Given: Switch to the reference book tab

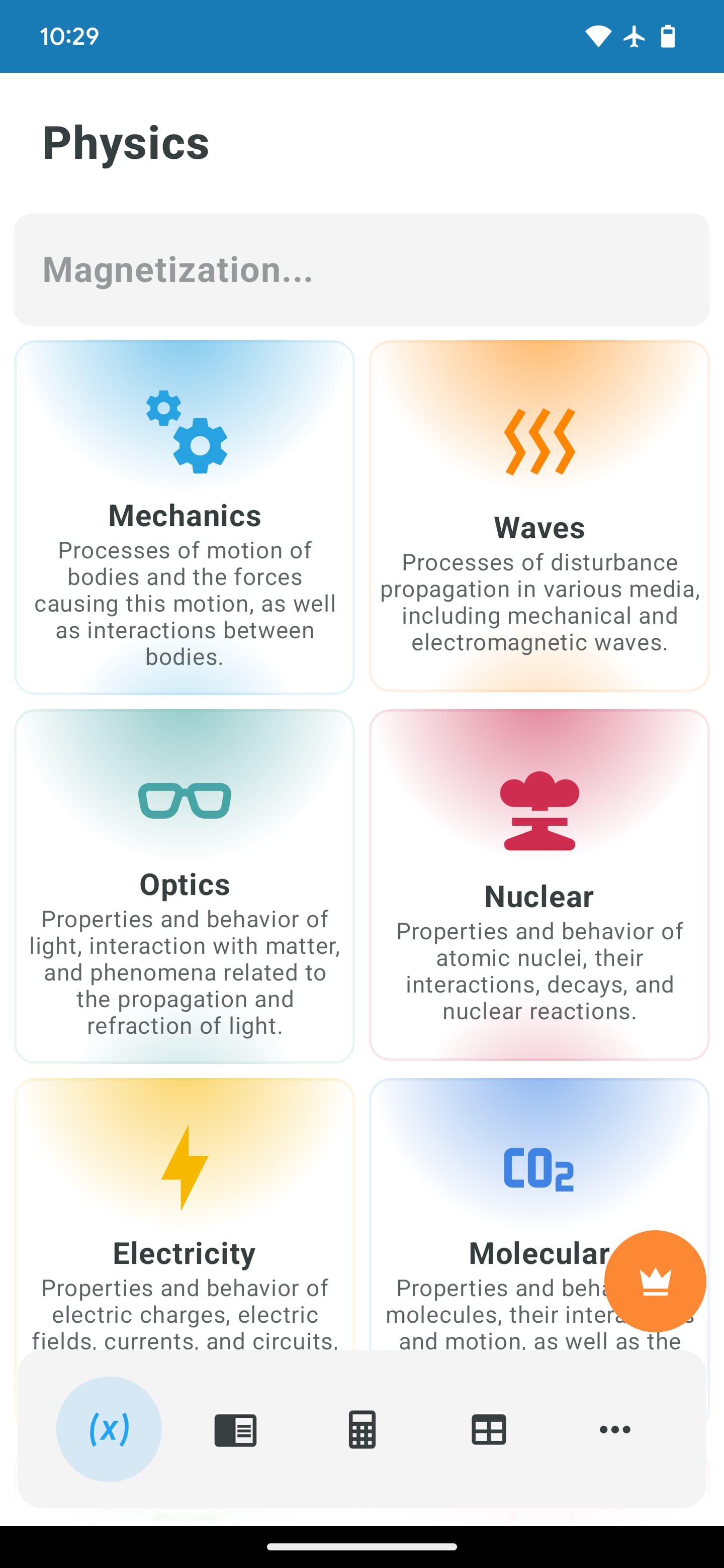Looking at the screenshot, I should pos(236,1430).
